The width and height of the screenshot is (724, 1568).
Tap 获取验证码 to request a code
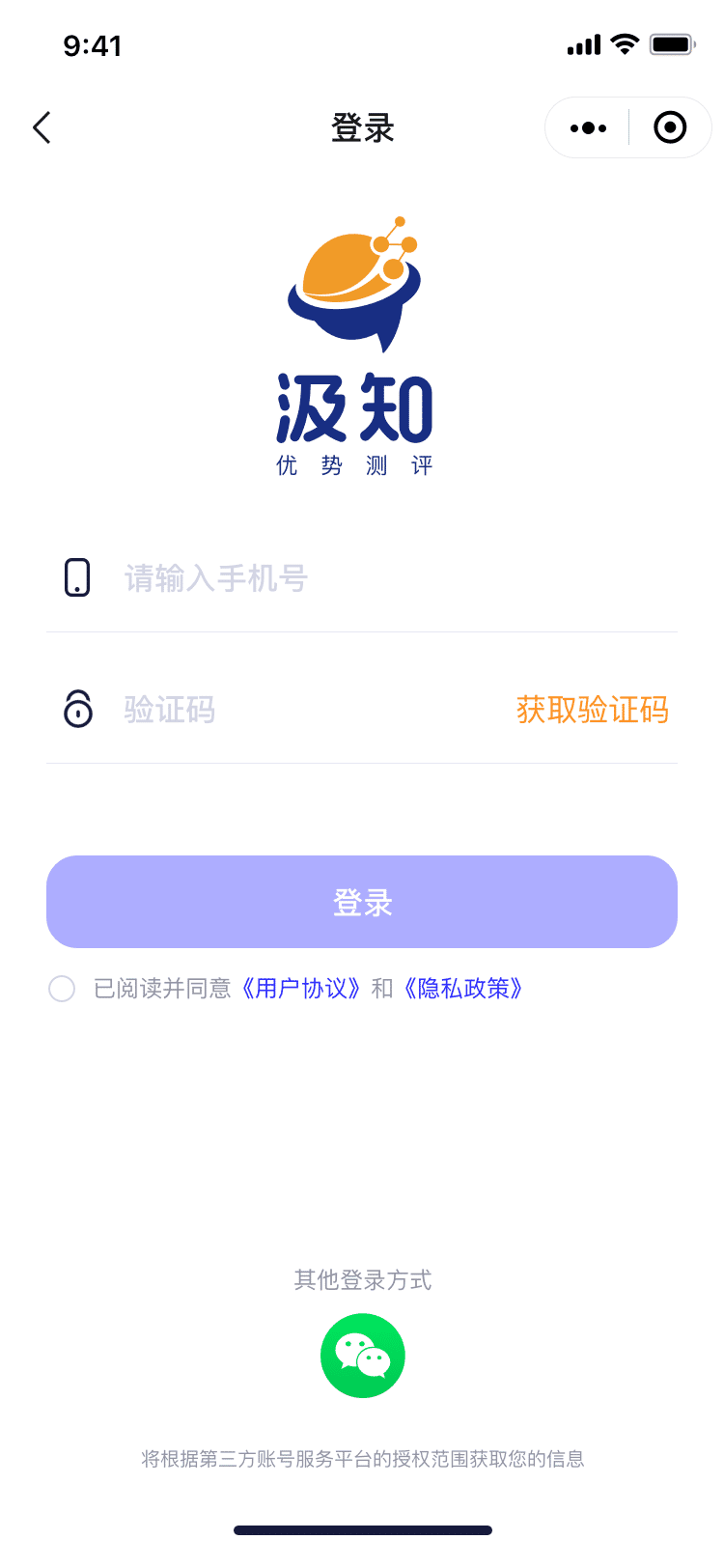coord(593,710)
